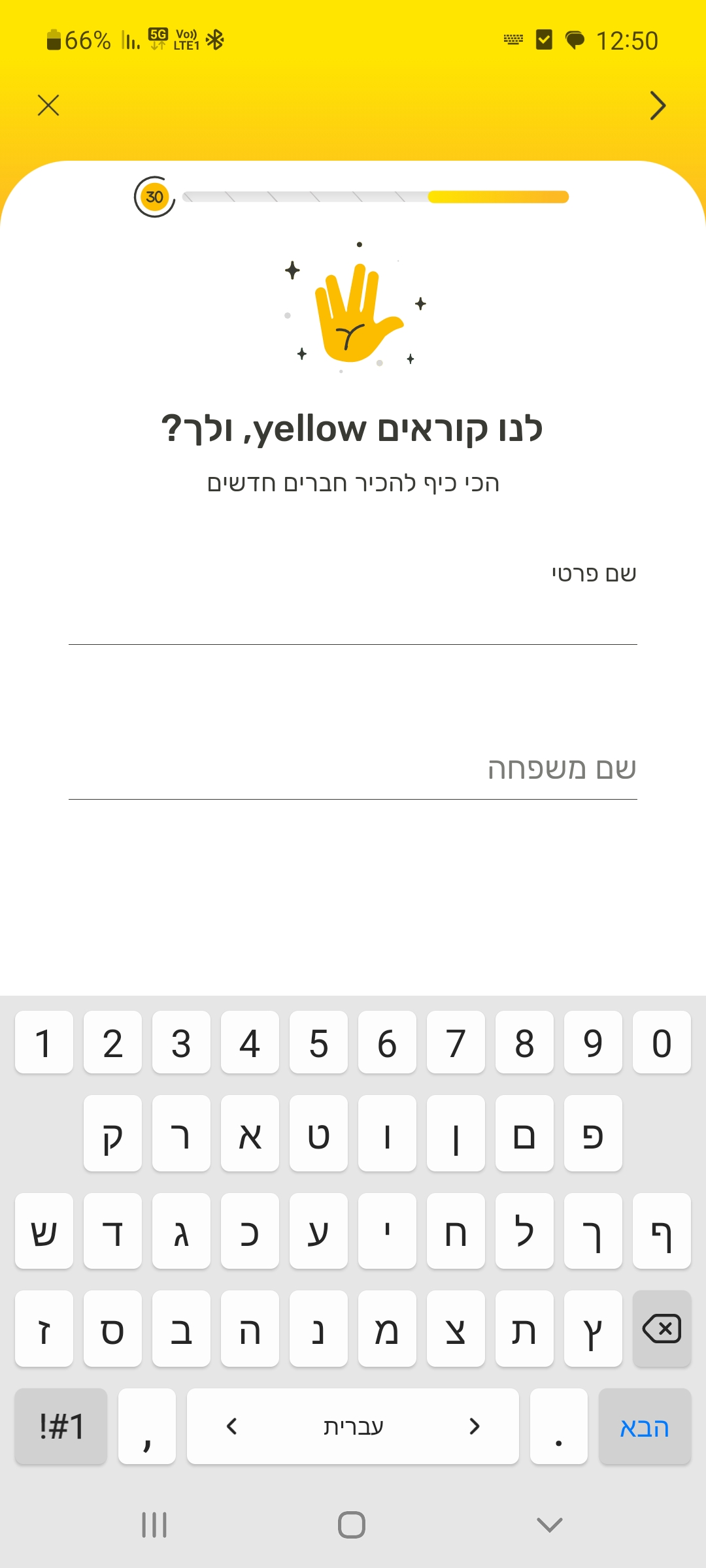Open notifications by tapping the clock
Screen dimensions: 706x1568
627,39
